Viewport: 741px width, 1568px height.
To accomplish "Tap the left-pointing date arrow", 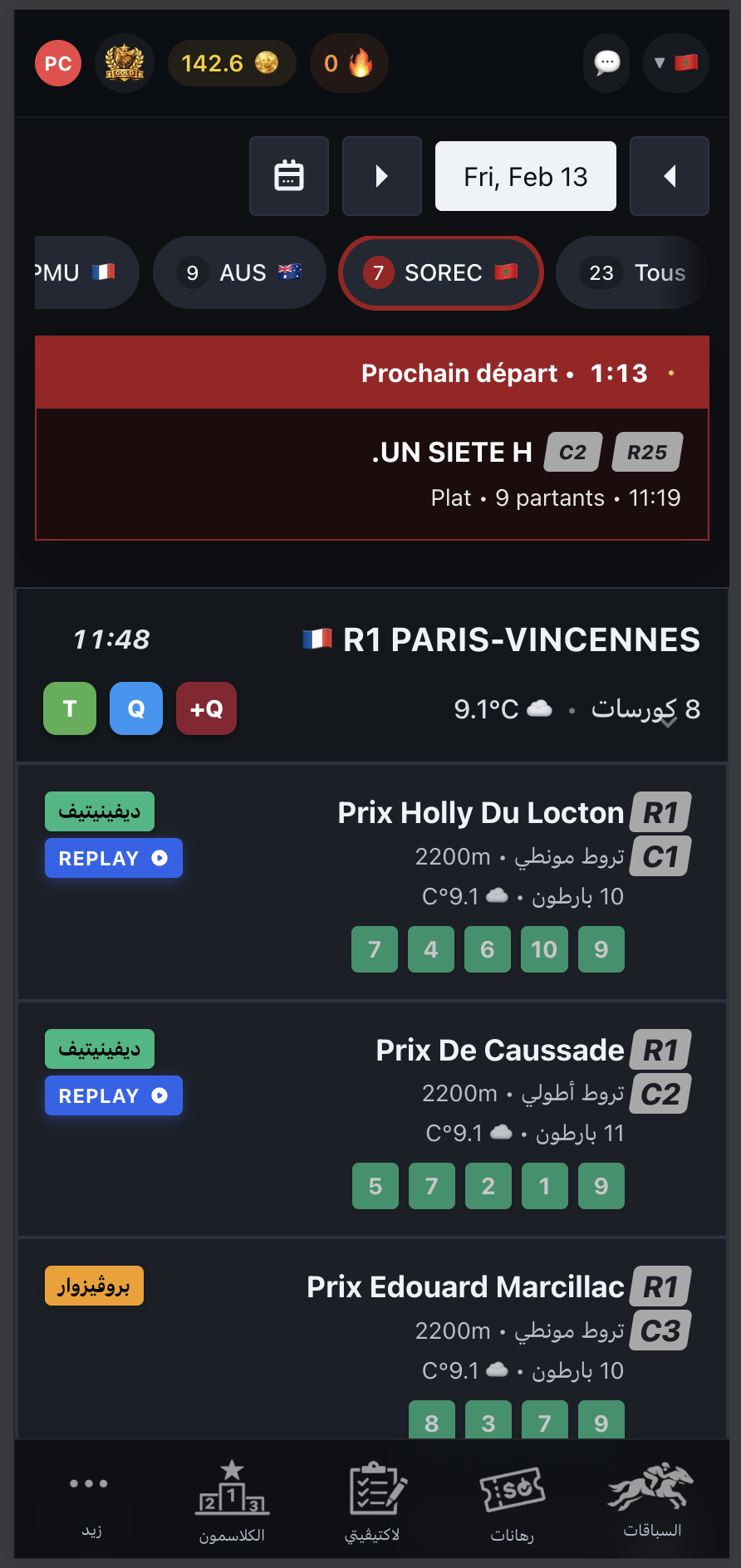I will (670, 176).
